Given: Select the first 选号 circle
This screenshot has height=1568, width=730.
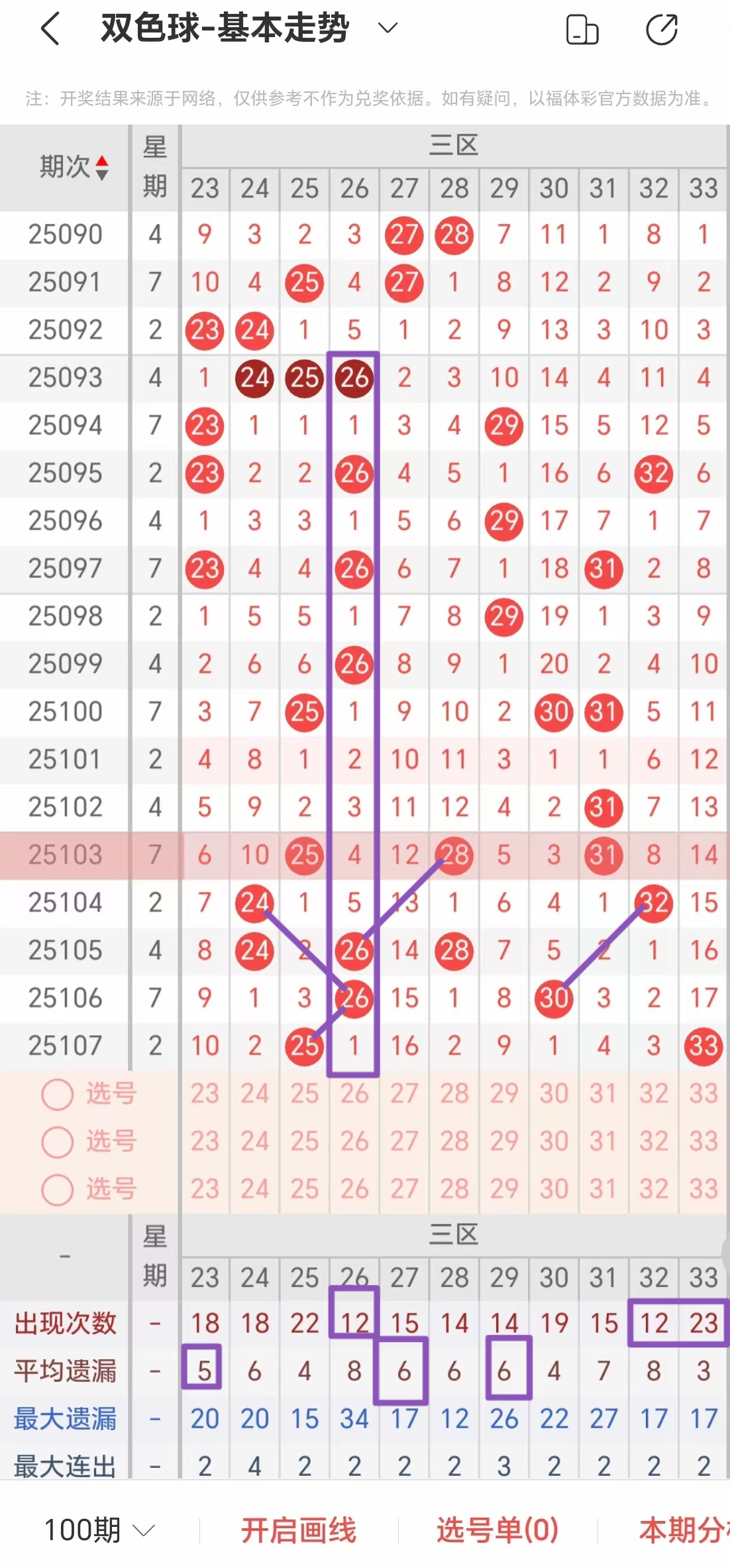Looking at the screenshot, I should coord(56,1095).
